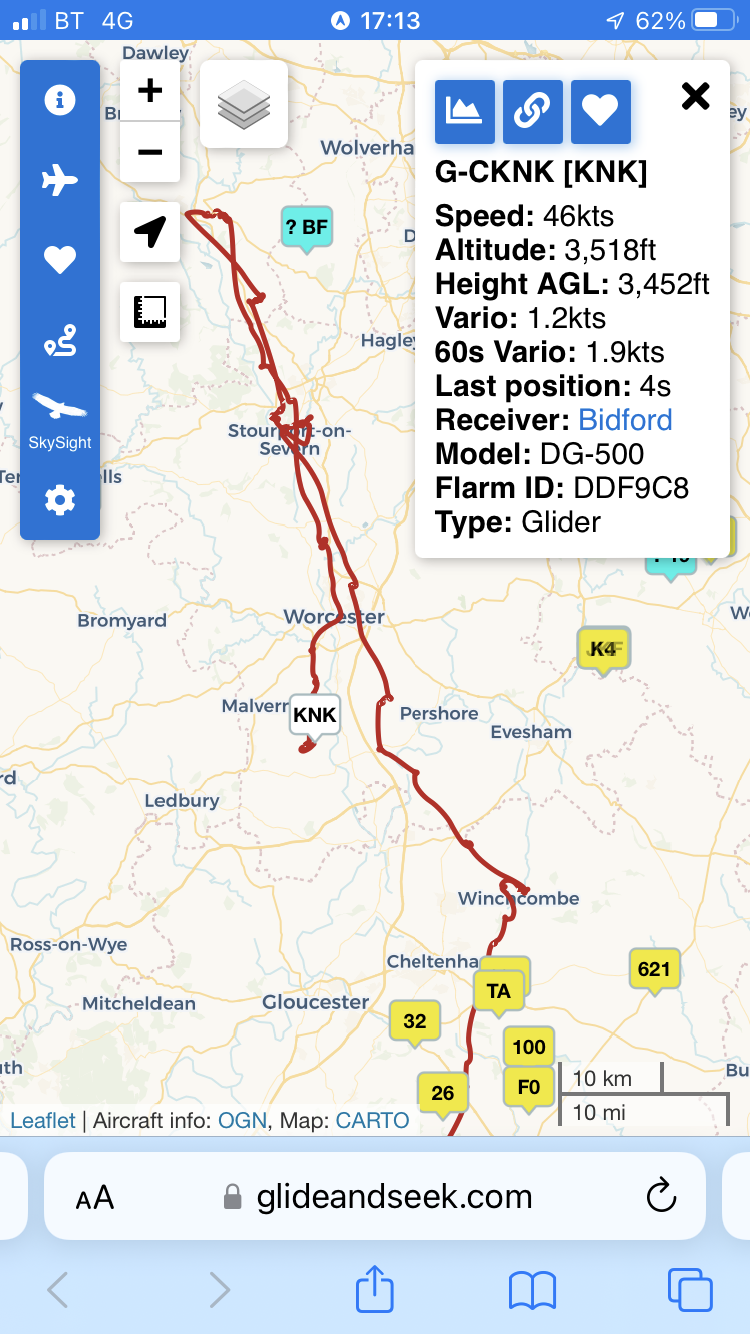Tap the glideandseek.com address bar
The width and height of the screenshot is (750, 1334).
(x=394, y=1196)
